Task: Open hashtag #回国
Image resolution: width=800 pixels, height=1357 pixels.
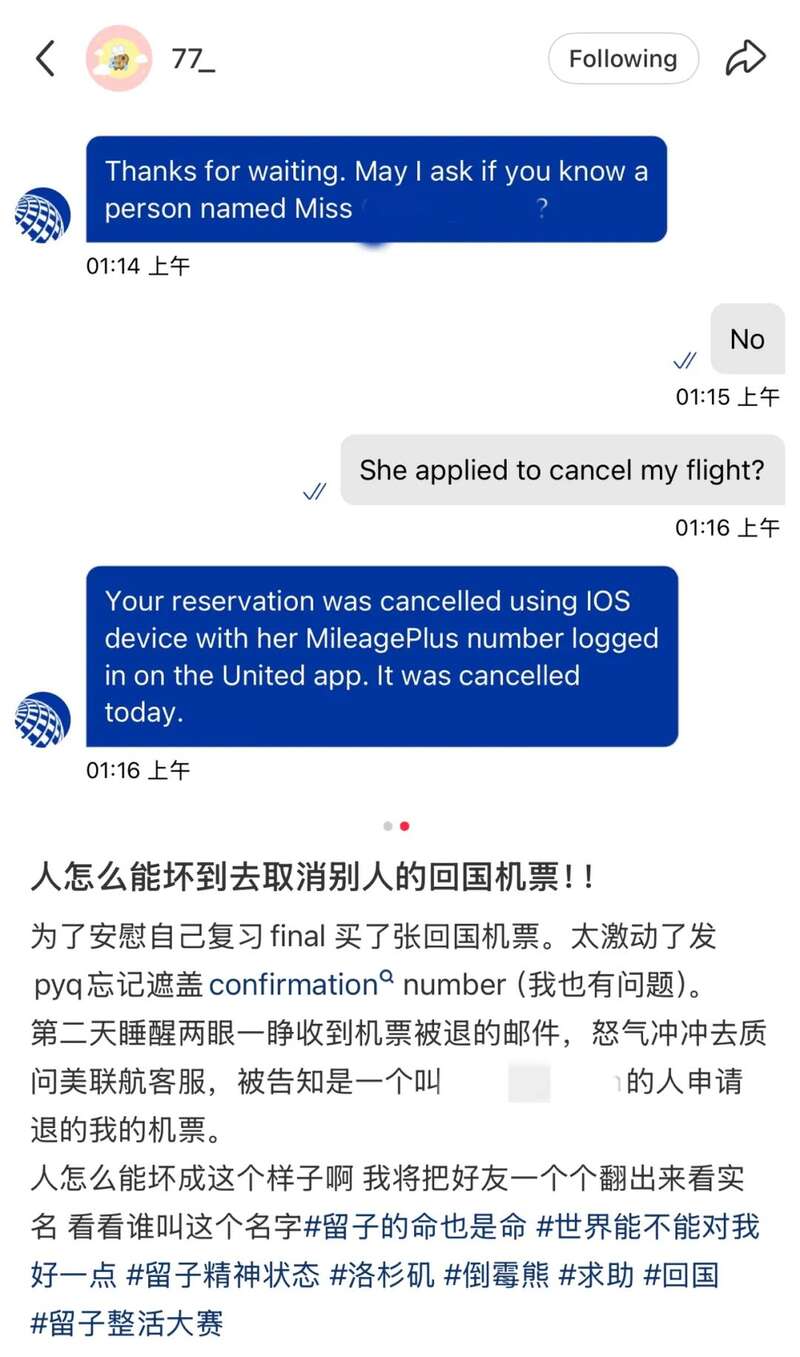Action: click(x=681, y=1274)
